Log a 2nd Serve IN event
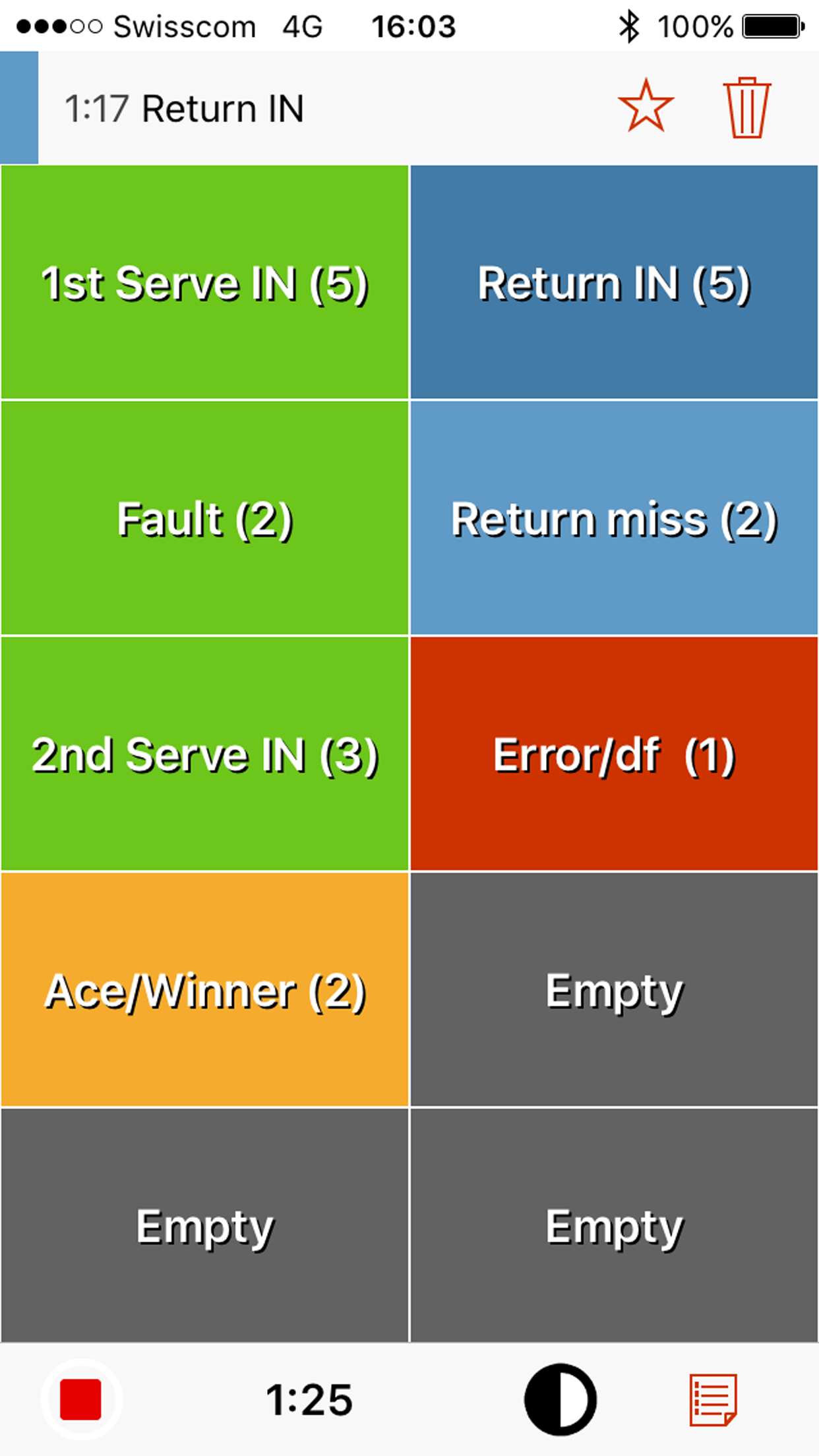The image size is (819, 1456). click(x=204, y=755)
